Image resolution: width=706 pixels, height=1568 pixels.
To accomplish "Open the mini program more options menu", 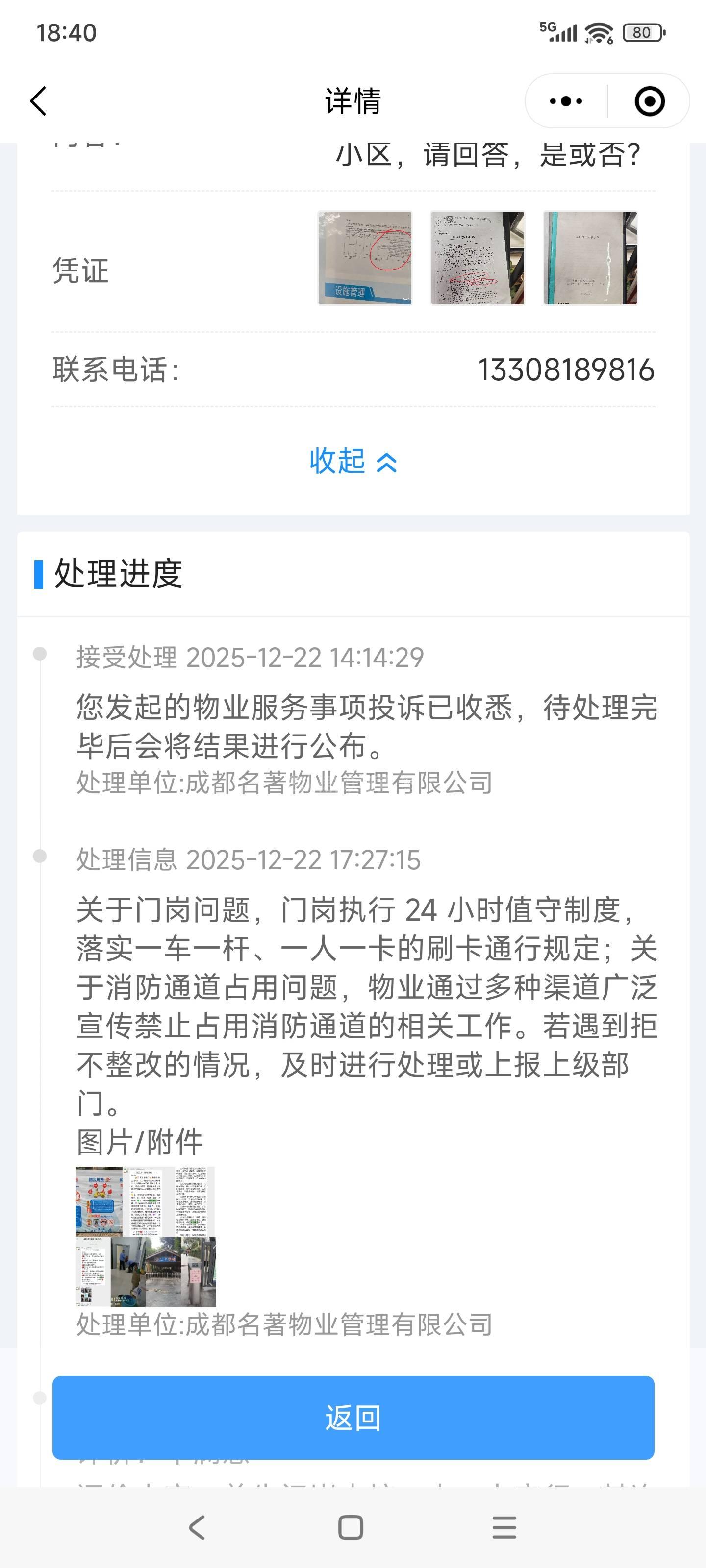I will [x=566, y=101].
